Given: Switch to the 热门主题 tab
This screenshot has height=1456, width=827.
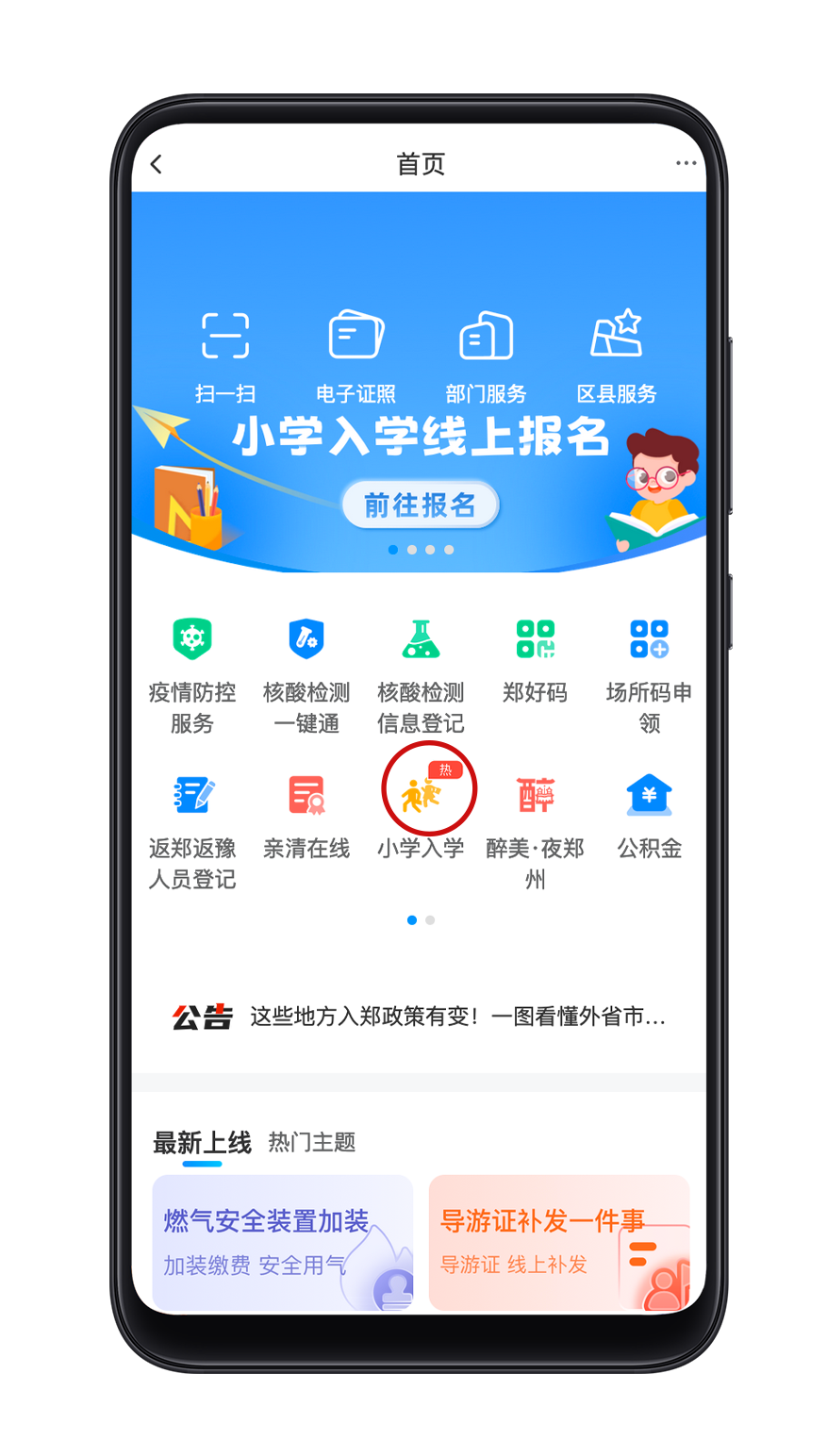Looking at the screenshot, I should point(311,1143).
